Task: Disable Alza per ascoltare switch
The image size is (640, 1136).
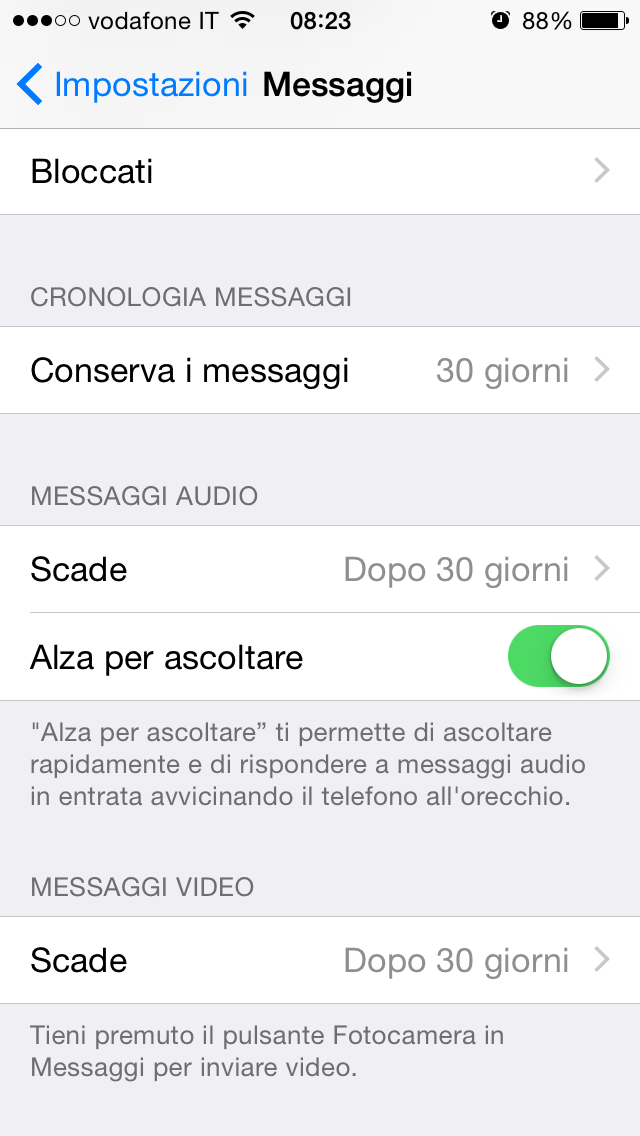Action: click(558, 657)
